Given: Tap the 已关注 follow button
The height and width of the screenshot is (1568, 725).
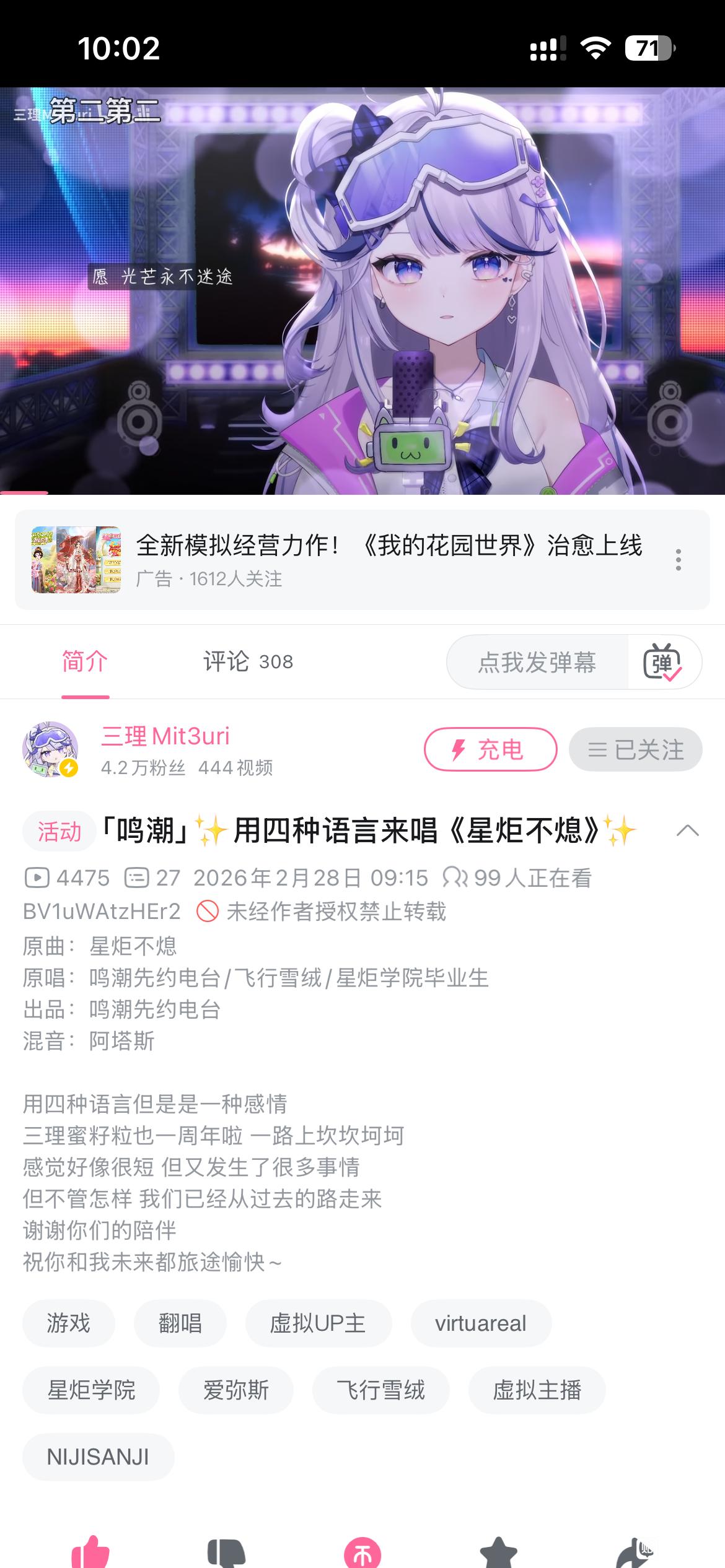Looking at the screenshot, I should (x=636, y=749).
